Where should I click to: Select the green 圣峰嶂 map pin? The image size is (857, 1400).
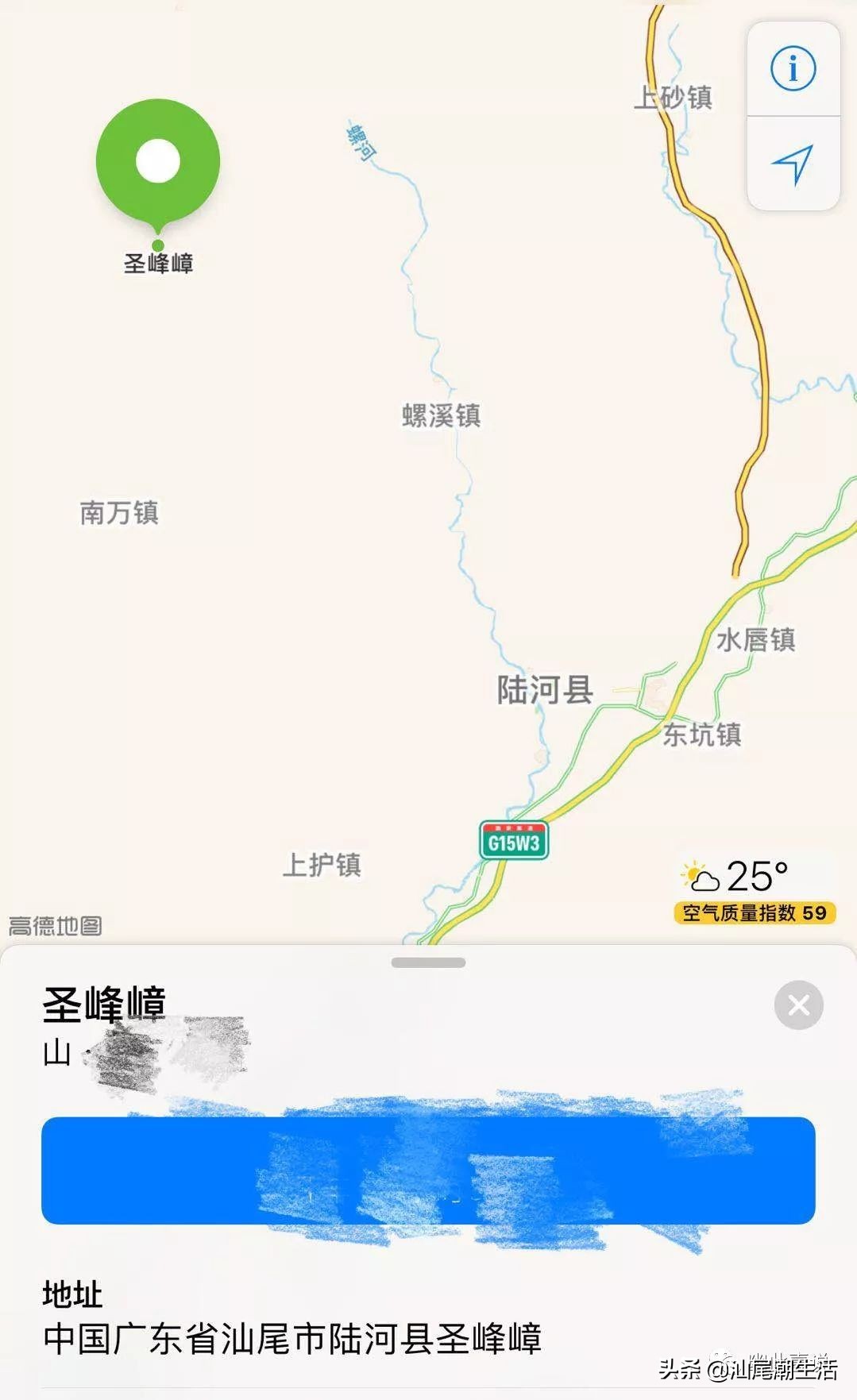coord(160,160)
